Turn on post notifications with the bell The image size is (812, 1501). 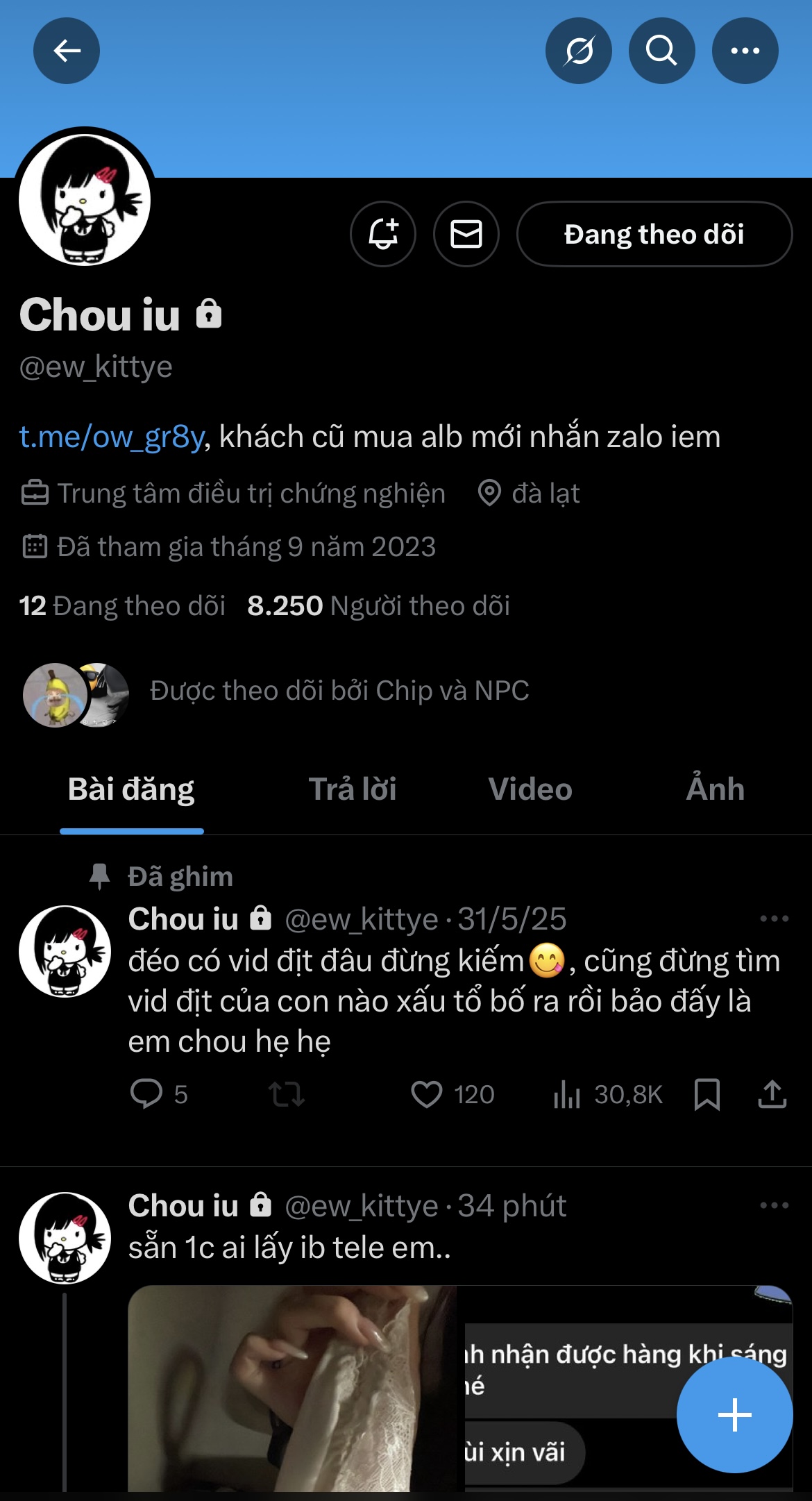tap(383, 234)
